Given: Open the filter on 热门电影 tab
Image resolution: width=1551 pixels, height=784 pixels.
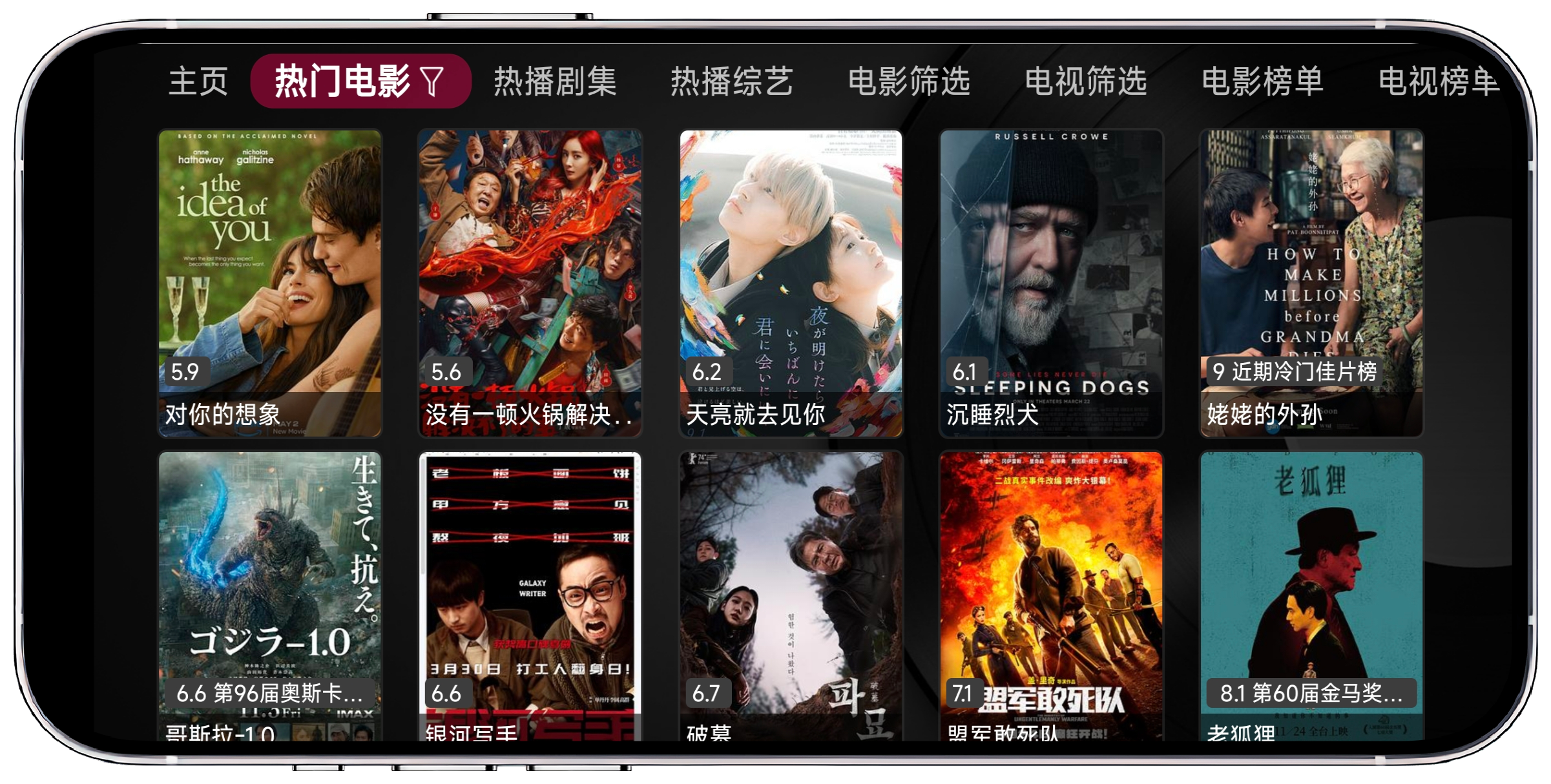Looking at the screenshot, I should (x=432, y=82).
